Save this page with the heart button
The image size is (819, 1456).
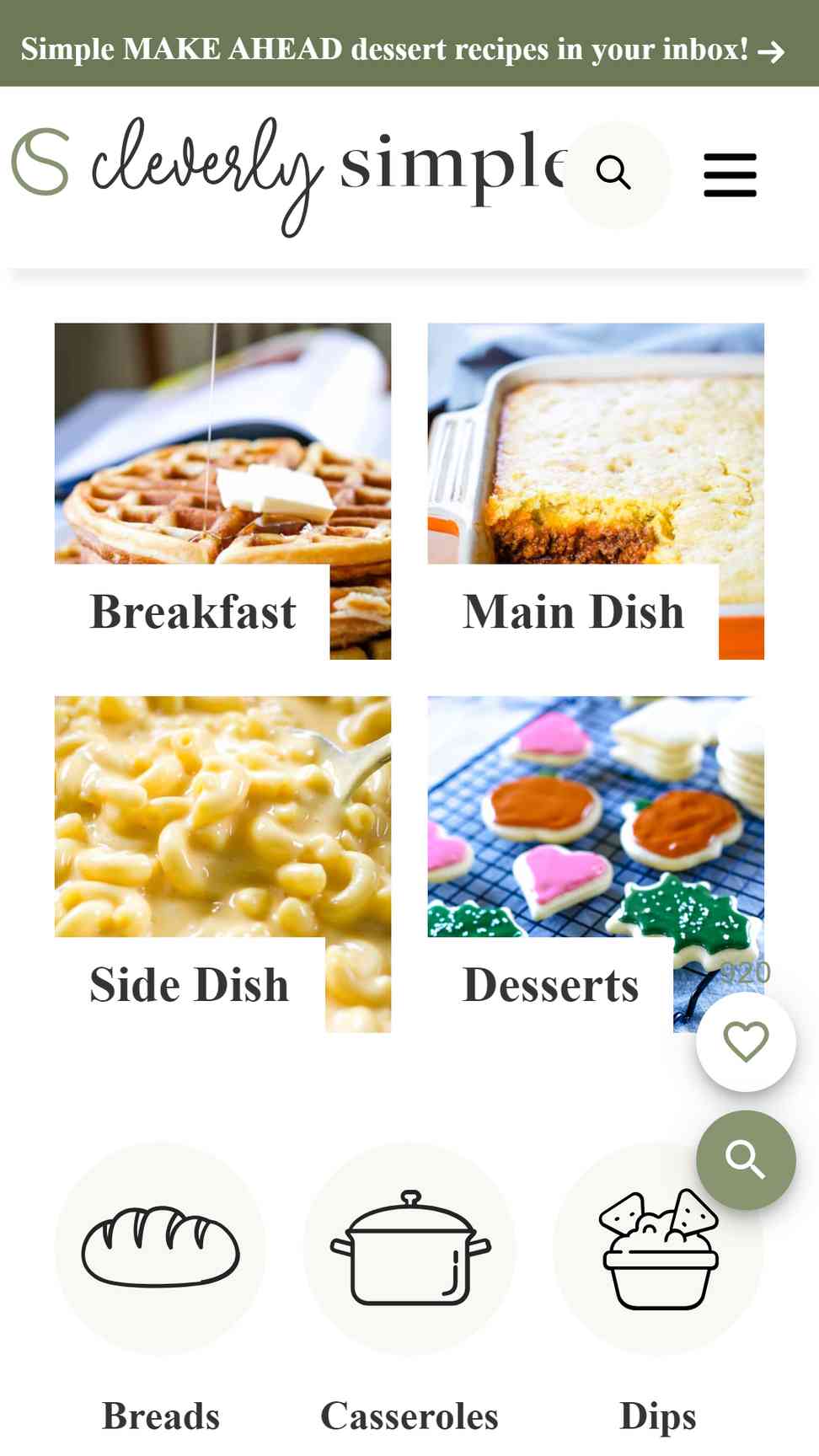[746, 1042]
